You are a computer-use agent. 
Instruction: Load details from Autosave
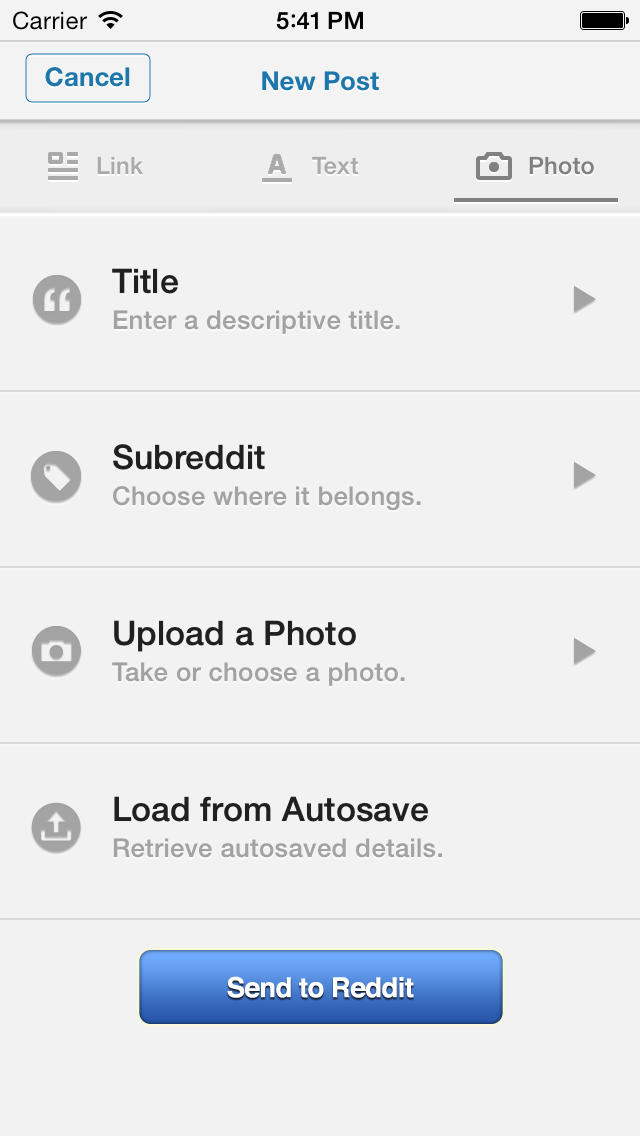coord(320,828)
